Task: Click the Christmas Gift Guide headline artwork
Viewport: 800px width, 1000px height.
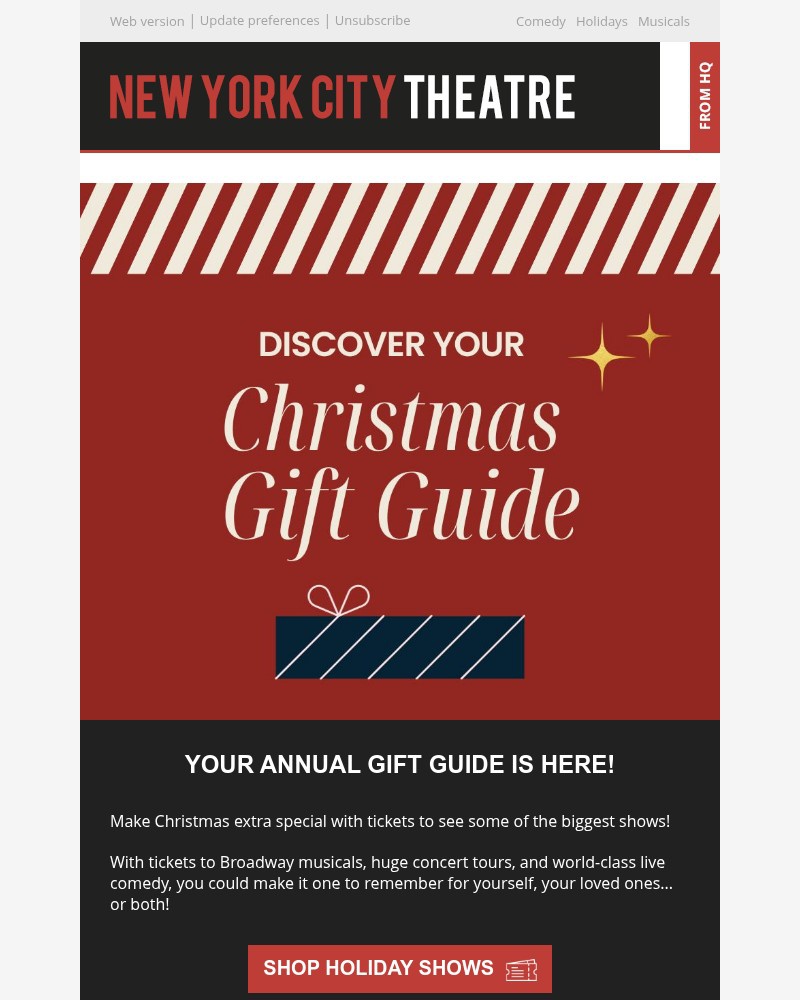Action: pos(400,460)
